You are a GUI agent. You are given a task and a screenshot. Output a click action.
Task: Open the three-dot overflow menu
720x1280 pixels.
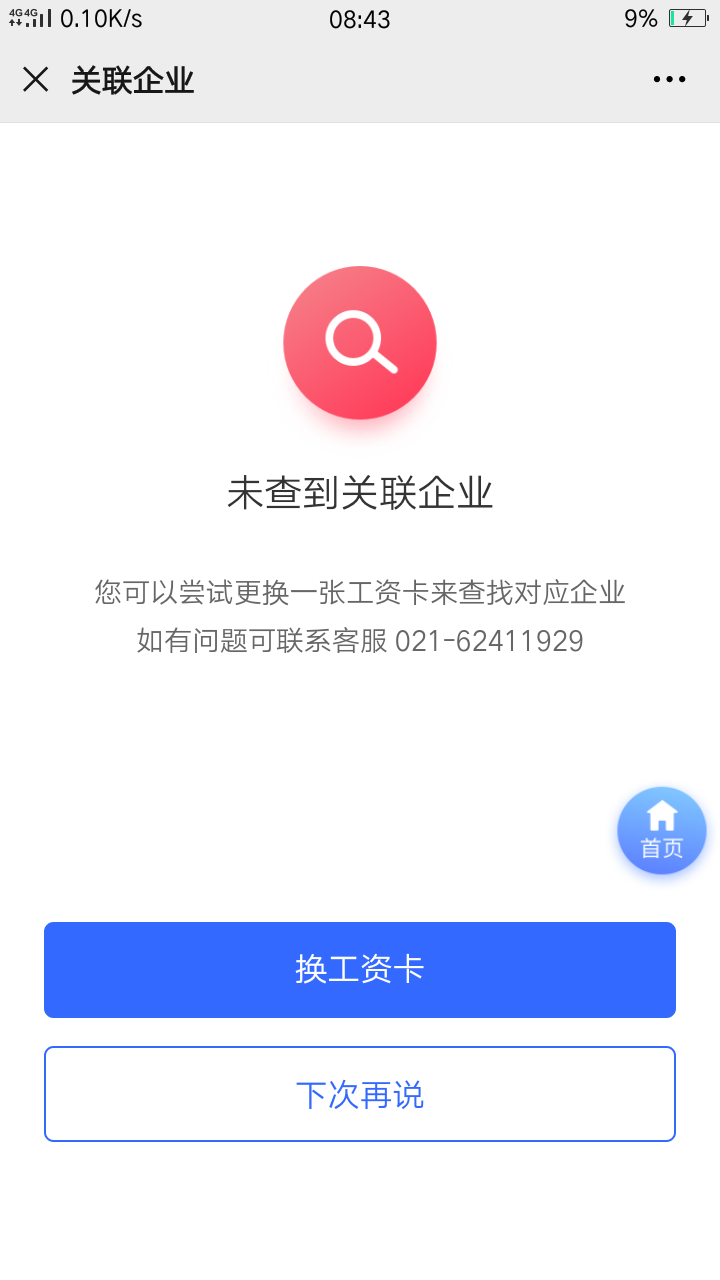[669, 80]
